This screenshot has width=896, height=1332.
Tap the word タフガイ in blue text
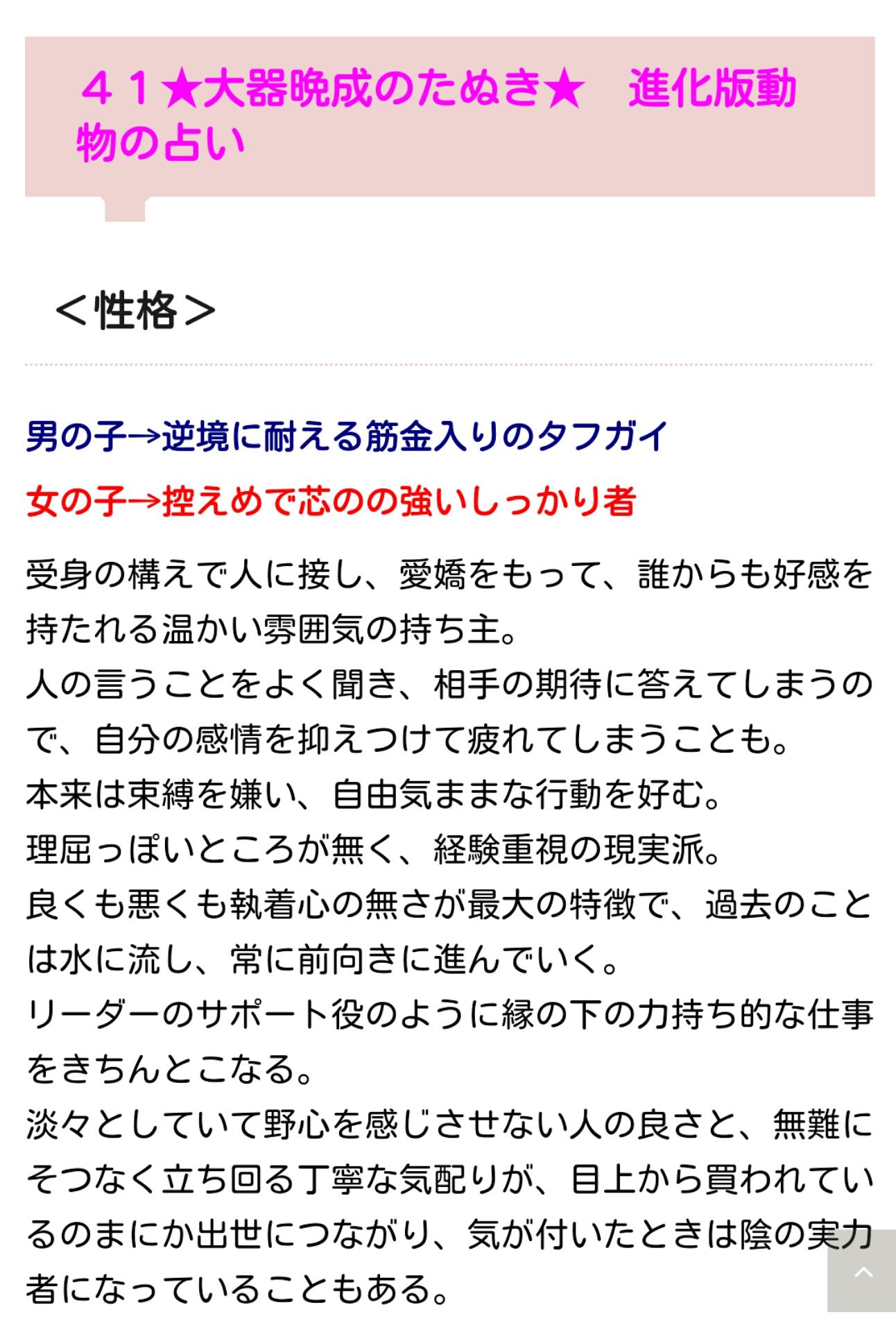[603, 436]
